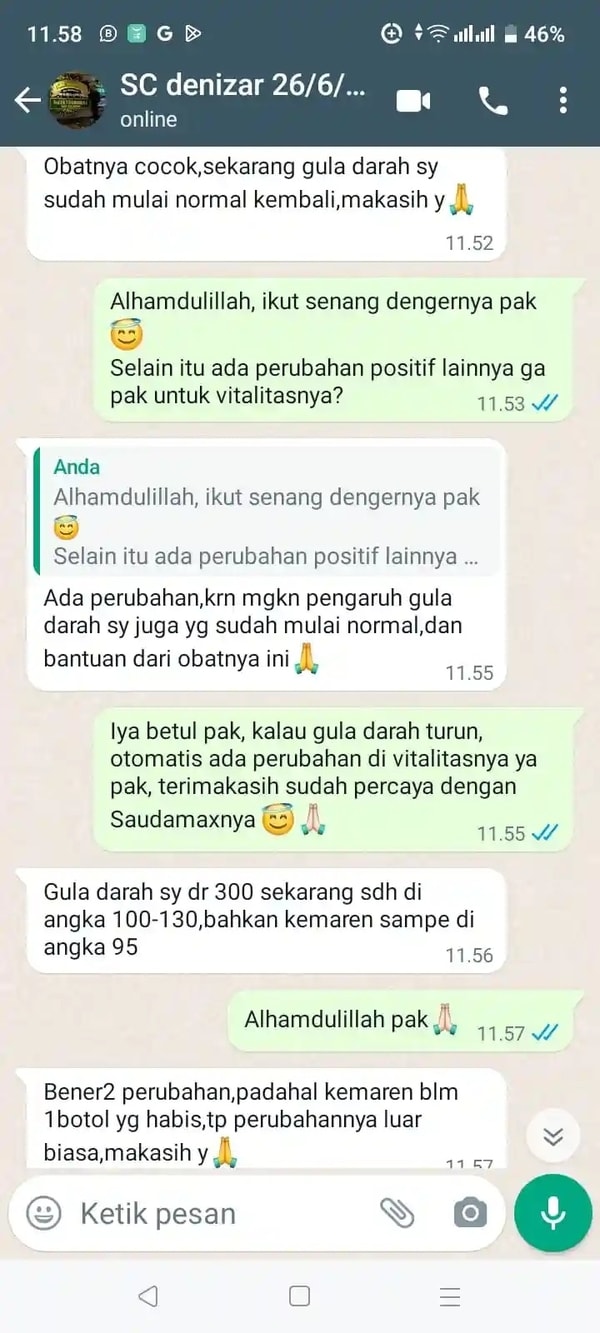Jump to the quoted Anda message
The height and width of the screenshot is (1333, 600).
click(266, 511)
